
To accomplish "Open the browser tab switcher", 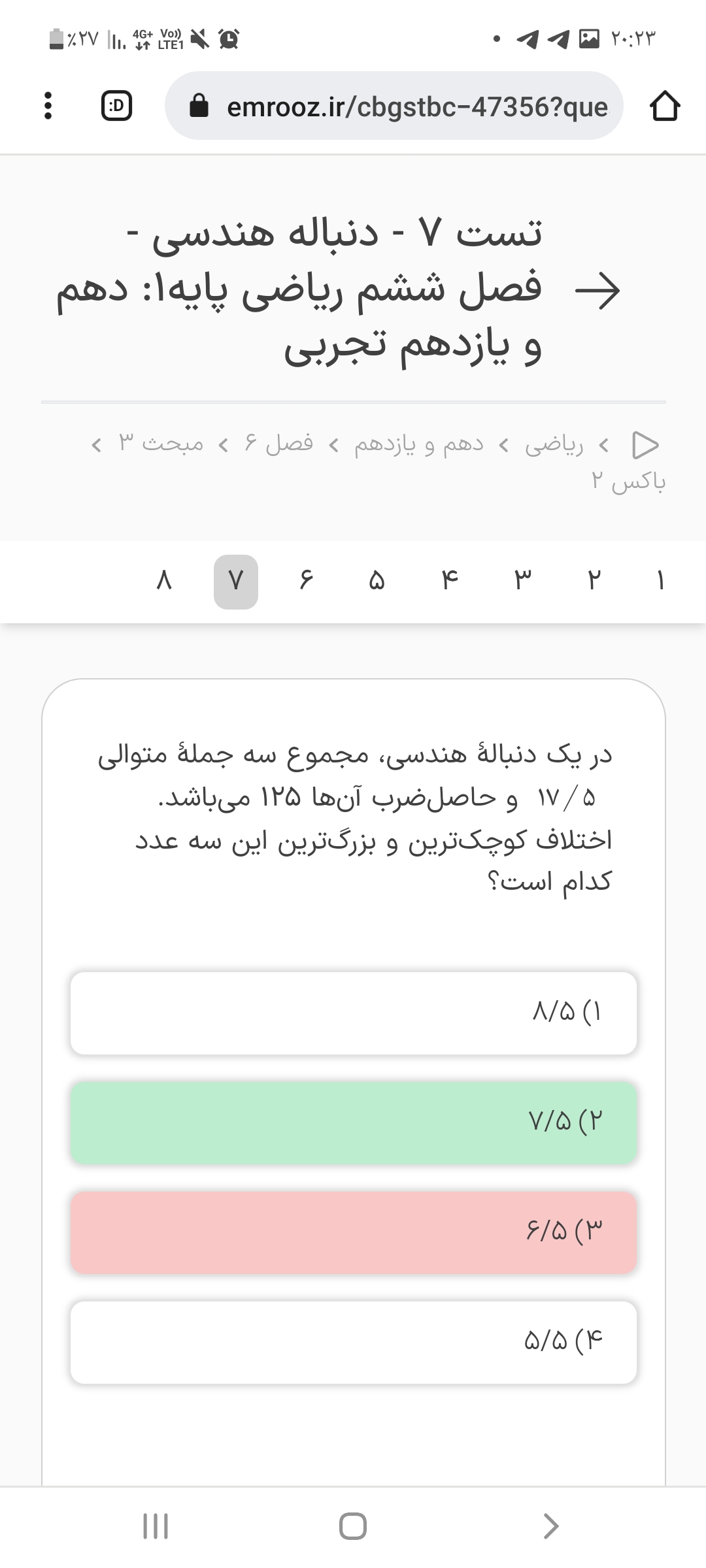I will 116,106.
